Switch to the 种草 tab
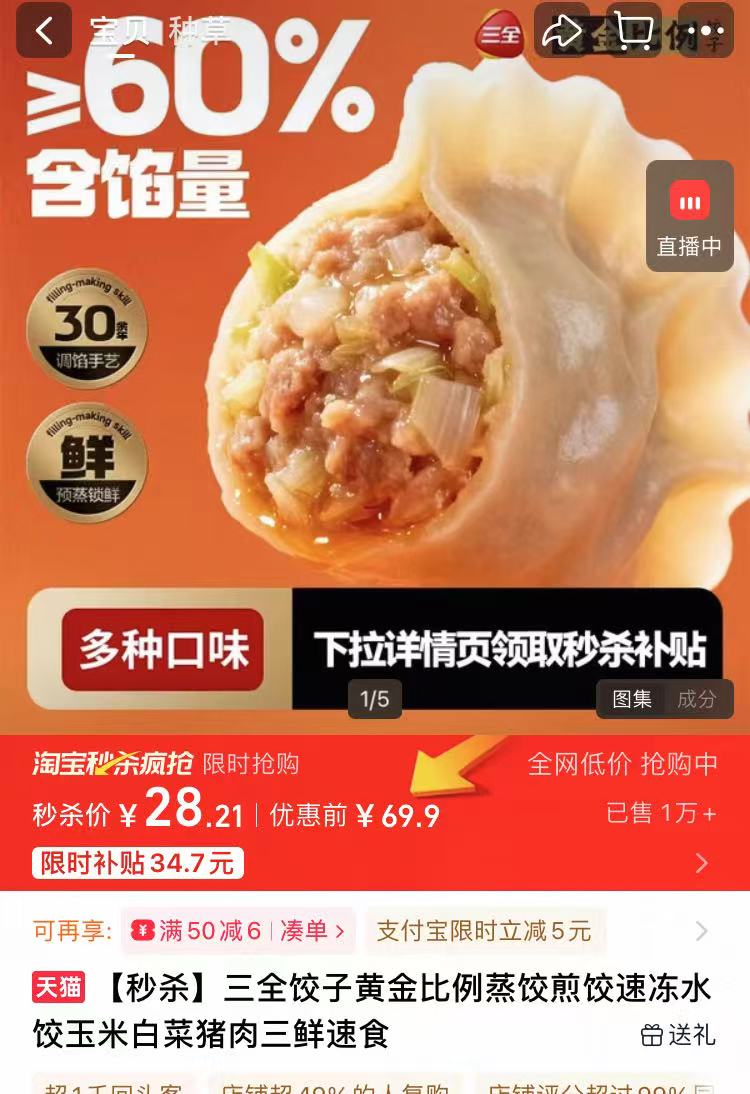The width and height of the screenshot is (750, 1094). click(198, 32)
